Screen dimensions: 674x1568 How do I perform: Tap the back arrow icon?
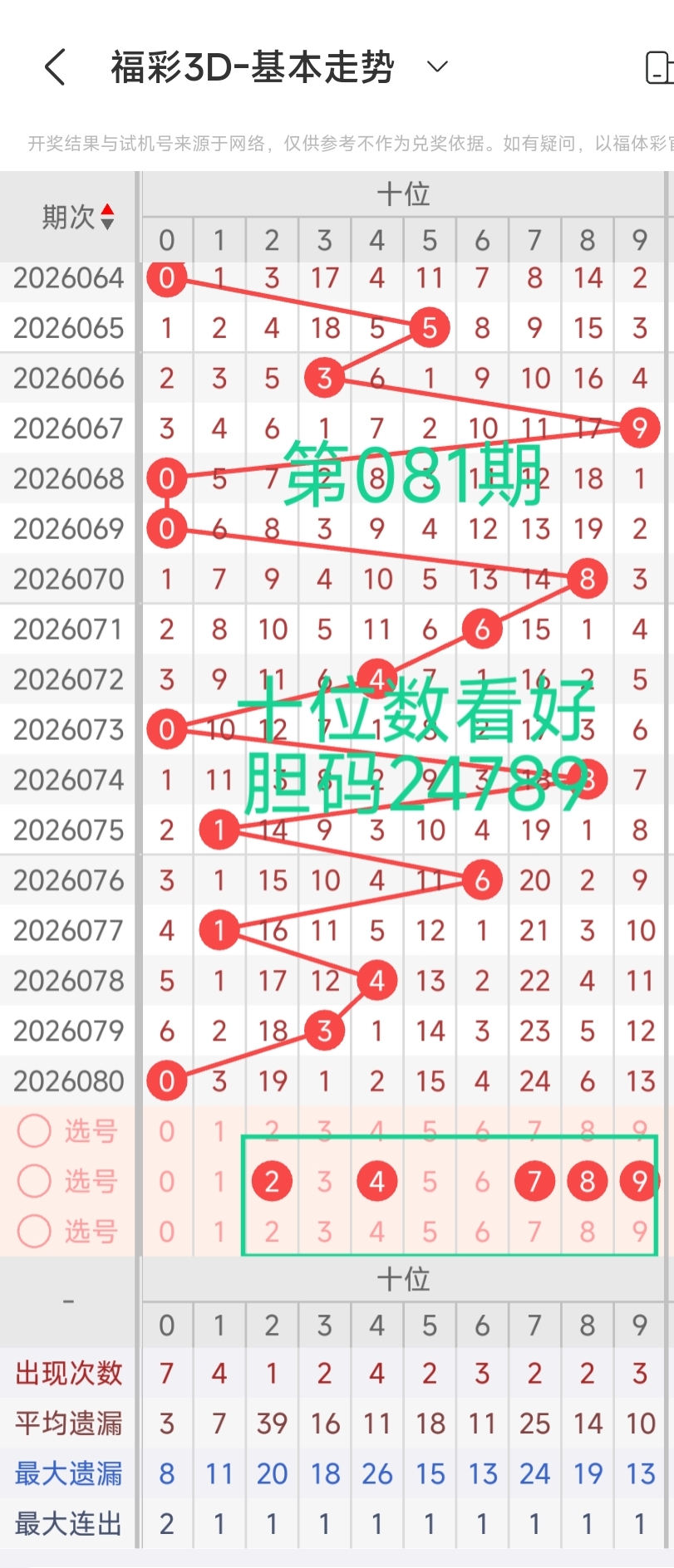click(55, 66)
